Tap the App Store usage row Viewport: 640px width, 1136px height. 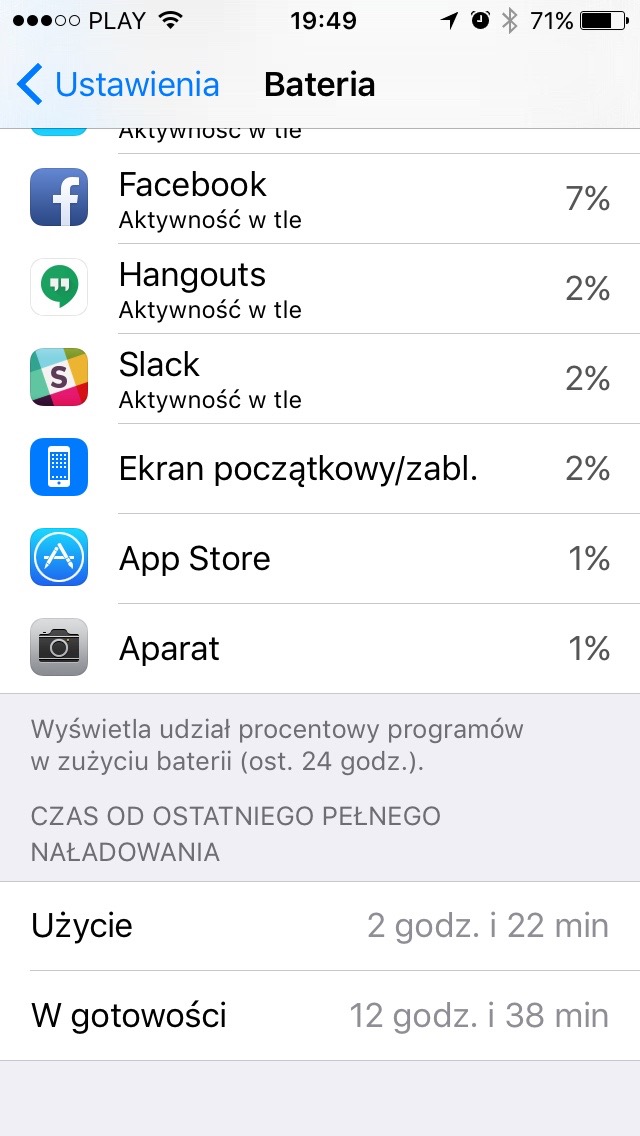pyautogui.click(x=320, y=559)
